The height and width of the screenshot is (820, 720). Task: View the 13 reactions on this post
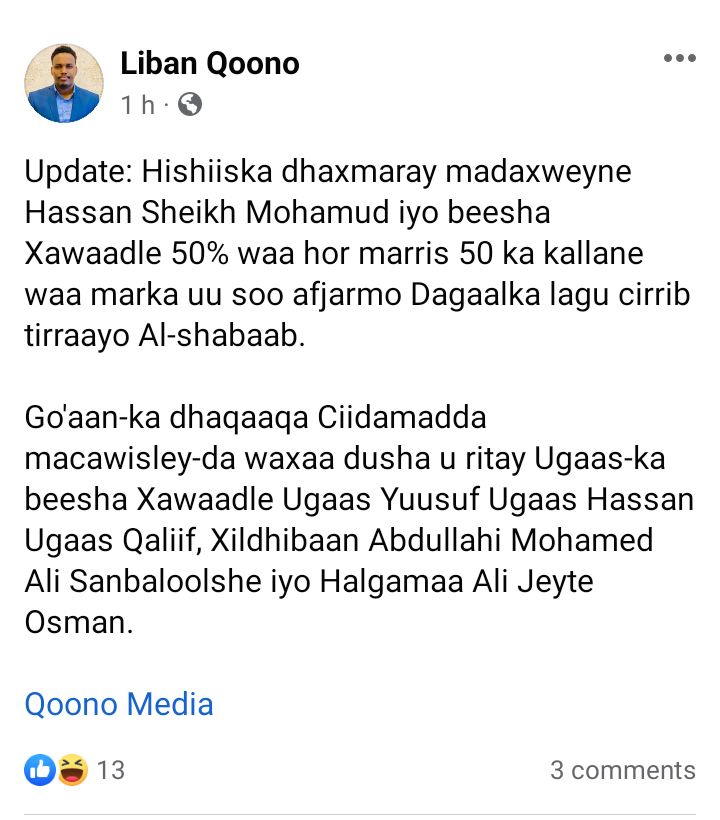(75, 770)
